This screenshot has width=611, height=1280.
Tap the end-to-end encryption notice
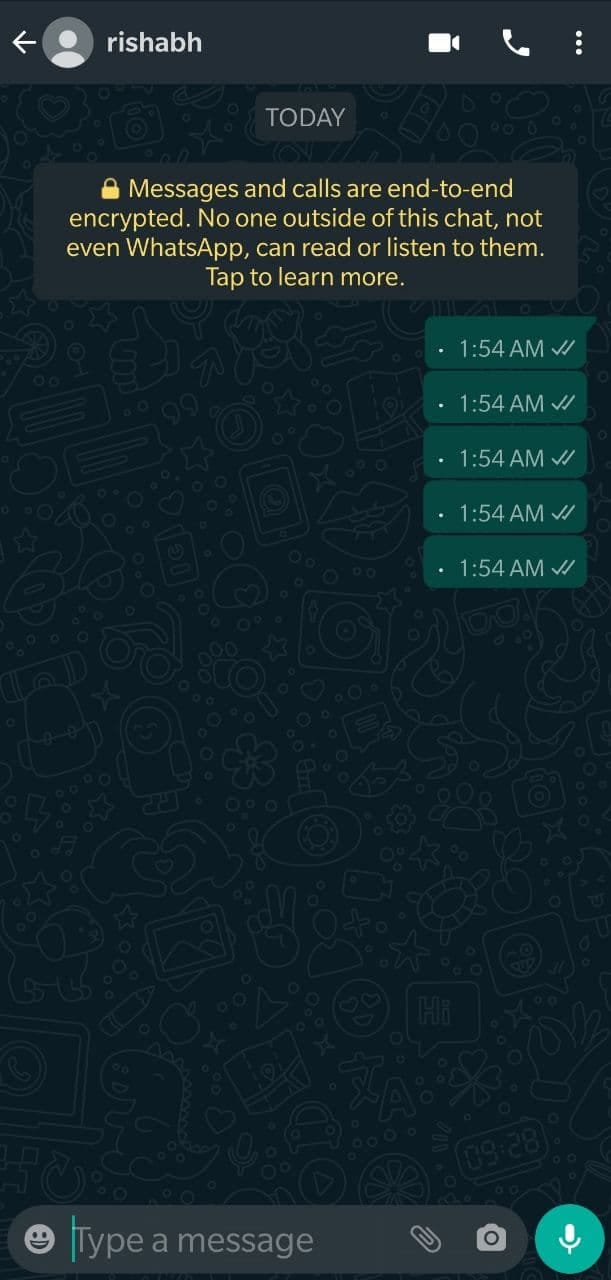pyautogui.click(x=305, y=232)
